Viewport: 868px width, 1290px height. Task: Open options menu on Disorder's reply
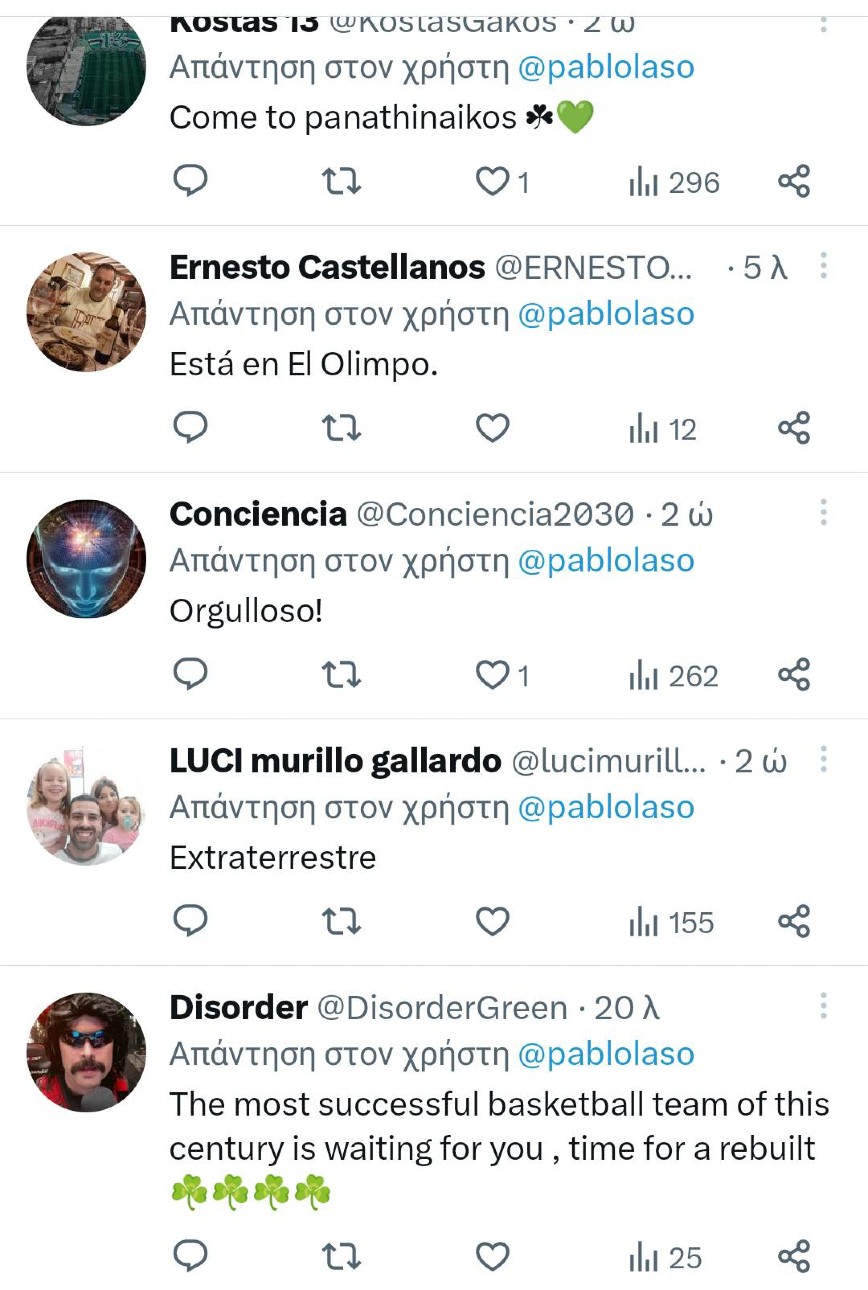pos(823,1005)
